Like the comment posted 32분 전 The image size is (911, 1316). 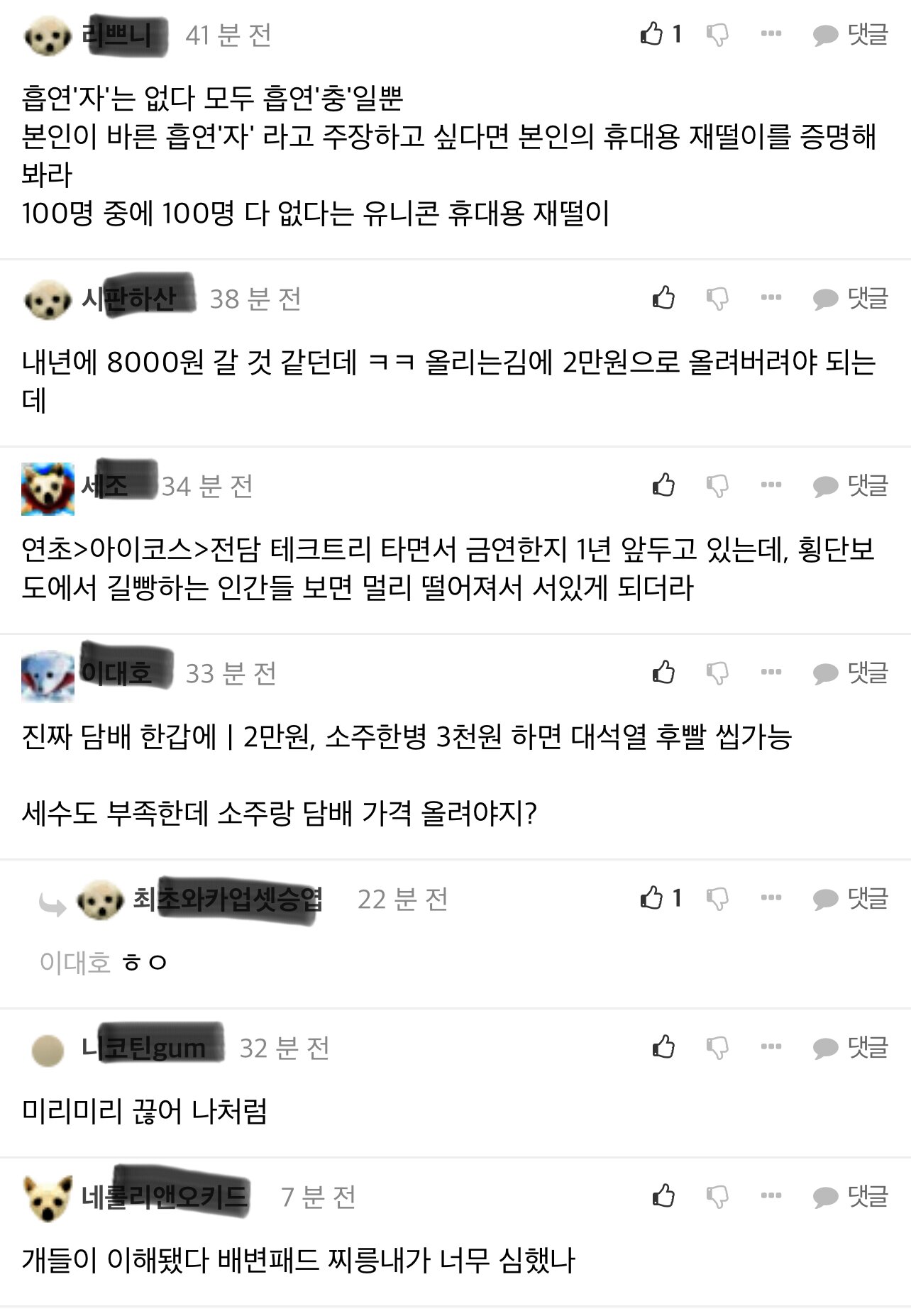pyautogui.click(x=663, y=1046)
